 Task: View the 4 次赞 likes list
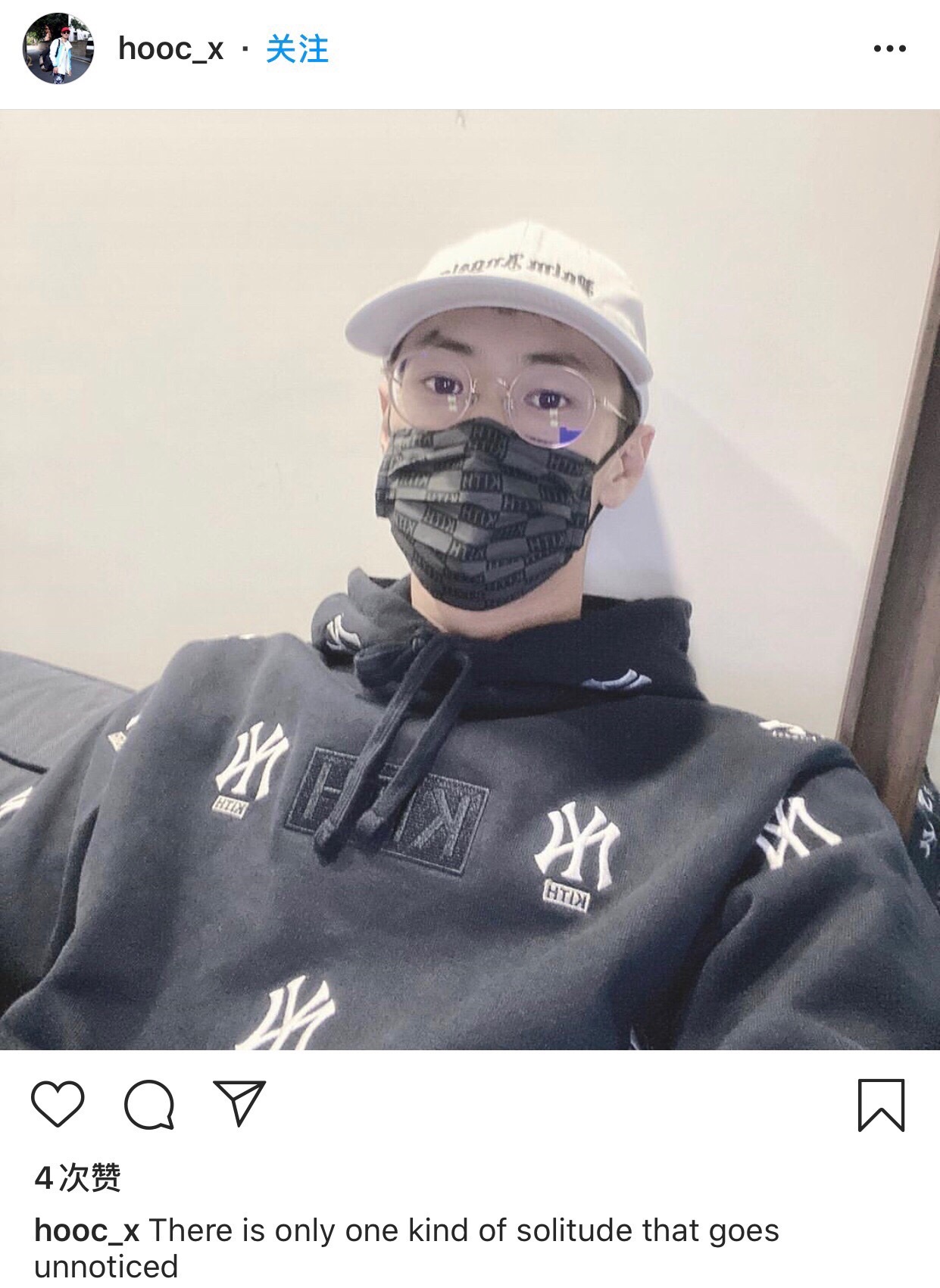pyautogui.click(x=78, y=1177)
